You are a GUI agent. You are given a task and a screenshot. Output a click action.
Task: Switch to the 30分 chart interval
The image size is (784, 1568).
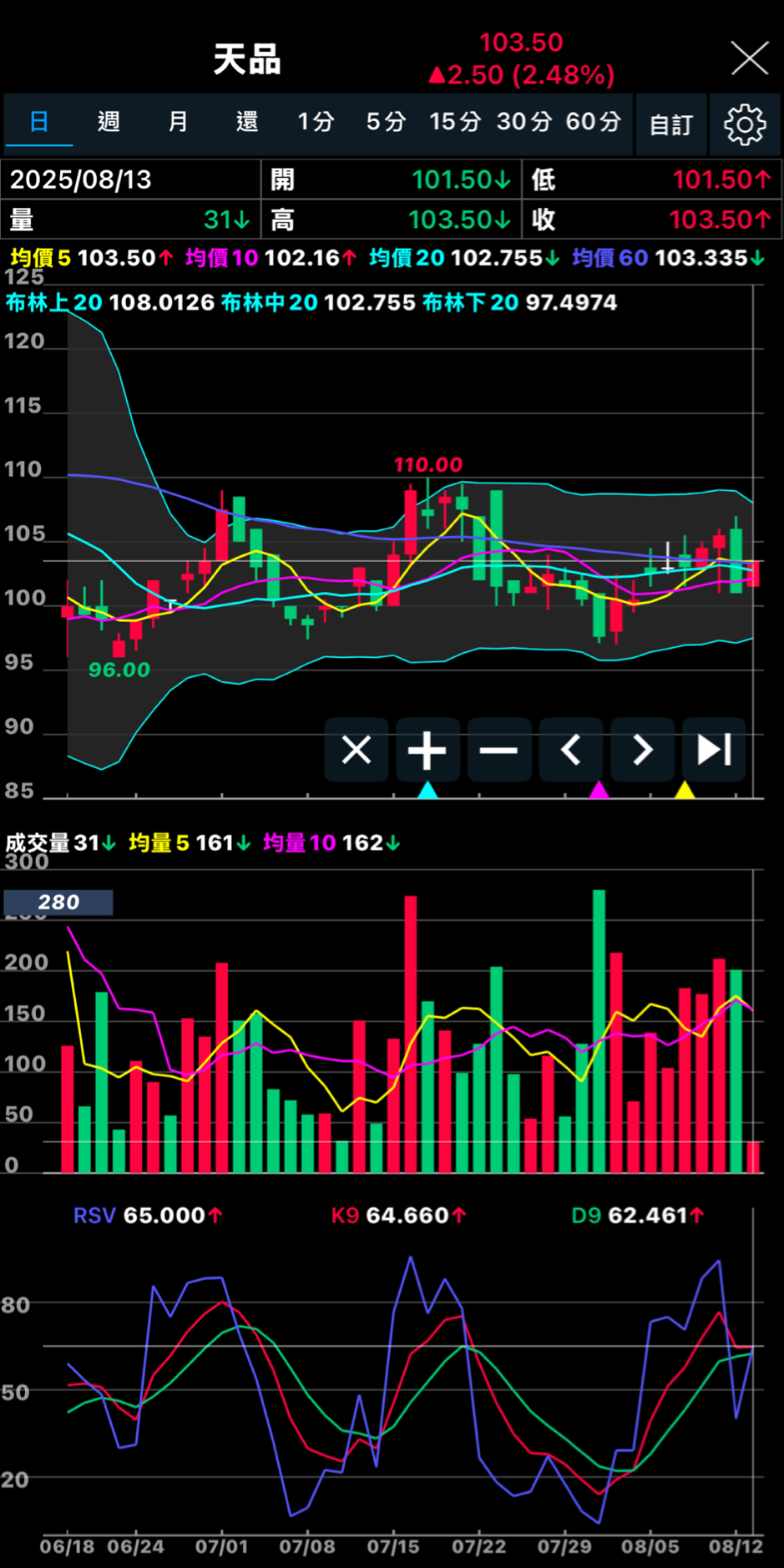click(524, 122)
